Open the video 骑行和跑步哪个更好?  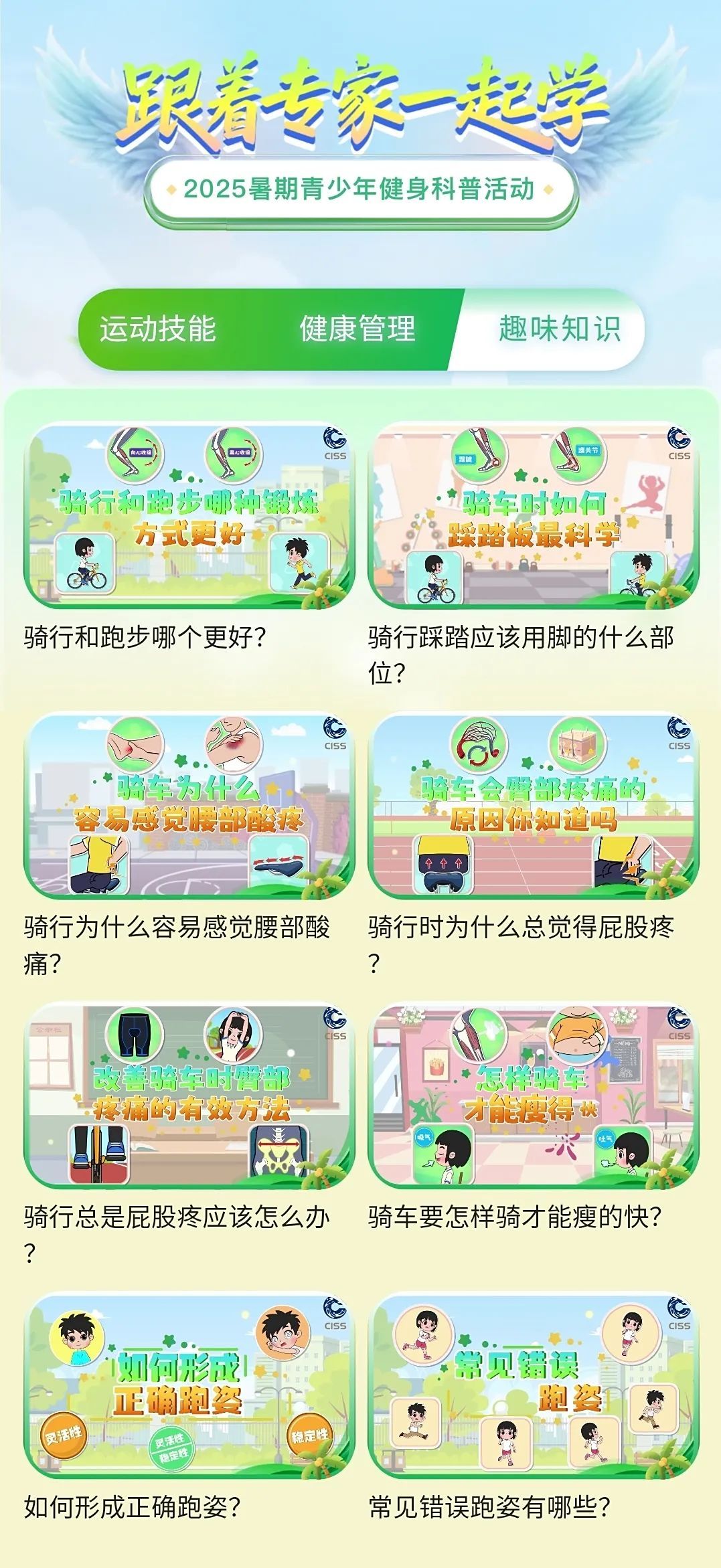[x=189, y=516]
